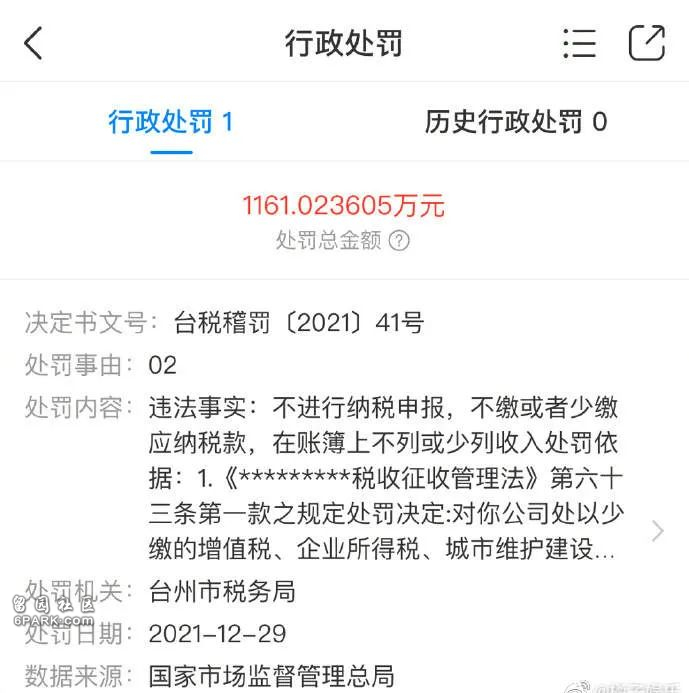The image size is (689, 693).
Task: Switch to the 历史行政处罚 tab
Action: pos(515,123)
